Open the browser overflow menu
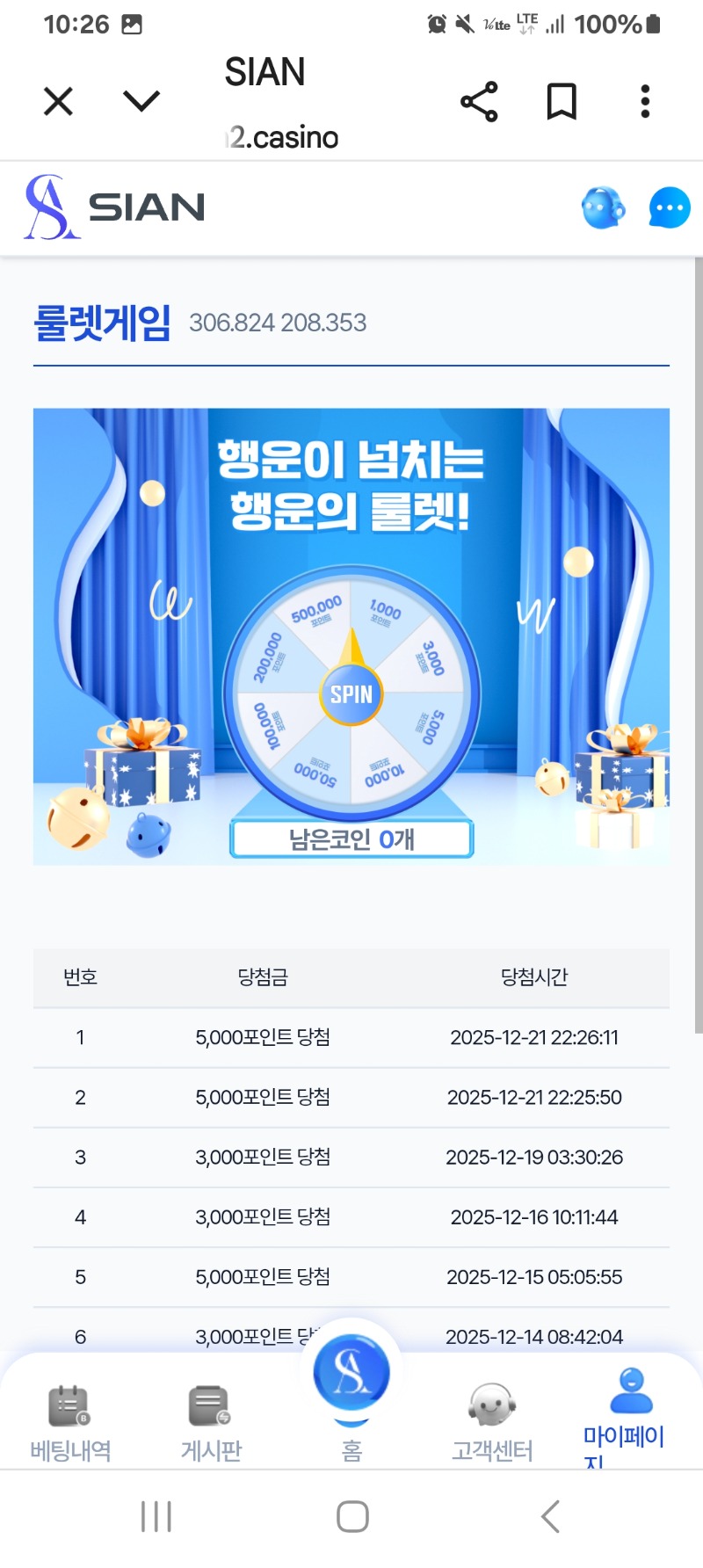The width and height of the screenshot is (703, 1568). (645, 102)
